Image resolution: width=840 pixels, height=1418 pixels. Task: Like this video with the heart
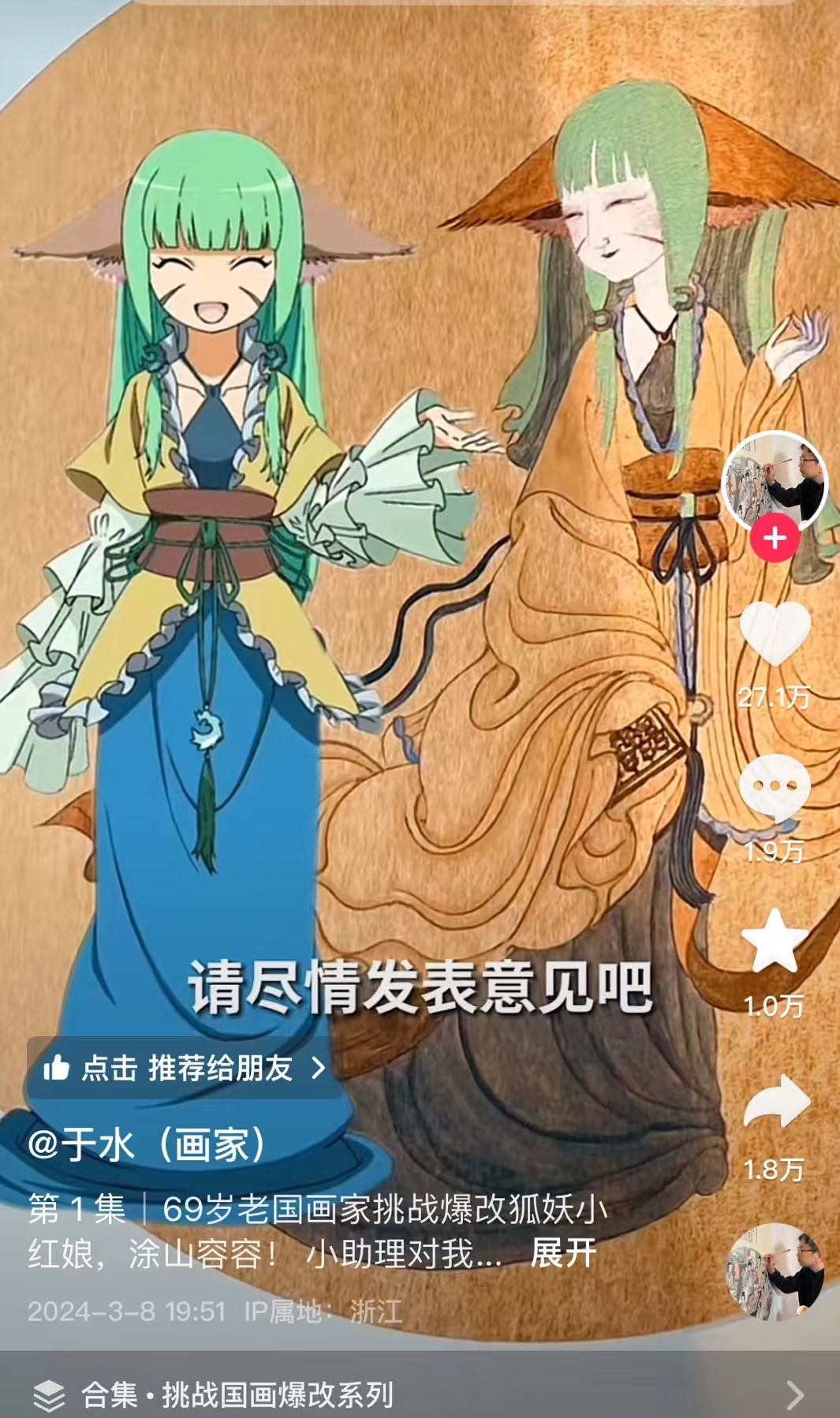[775, 634]
